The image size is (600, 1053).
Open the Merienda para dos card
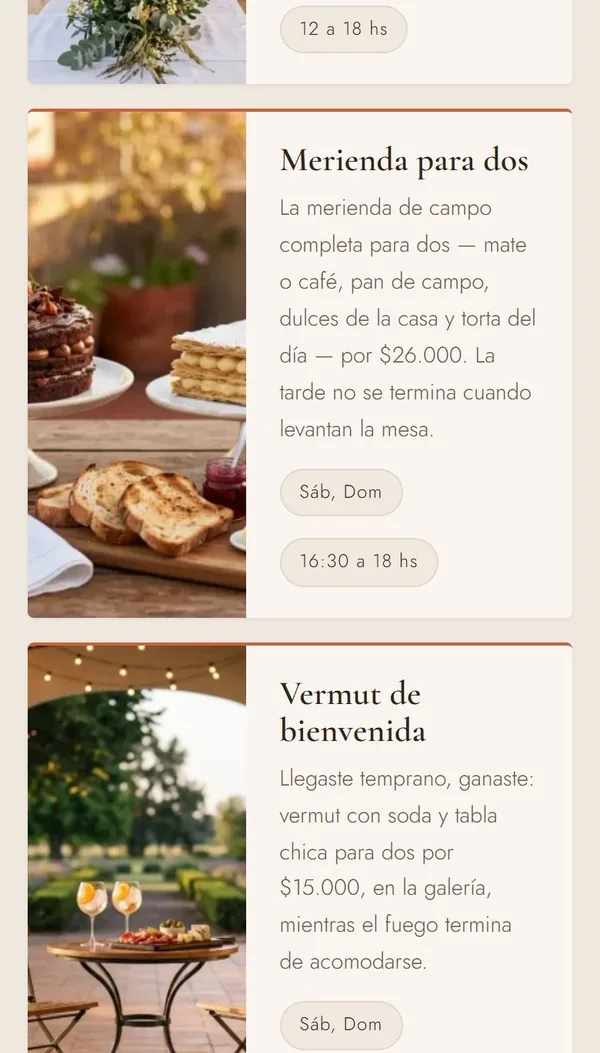coord(300,363)
